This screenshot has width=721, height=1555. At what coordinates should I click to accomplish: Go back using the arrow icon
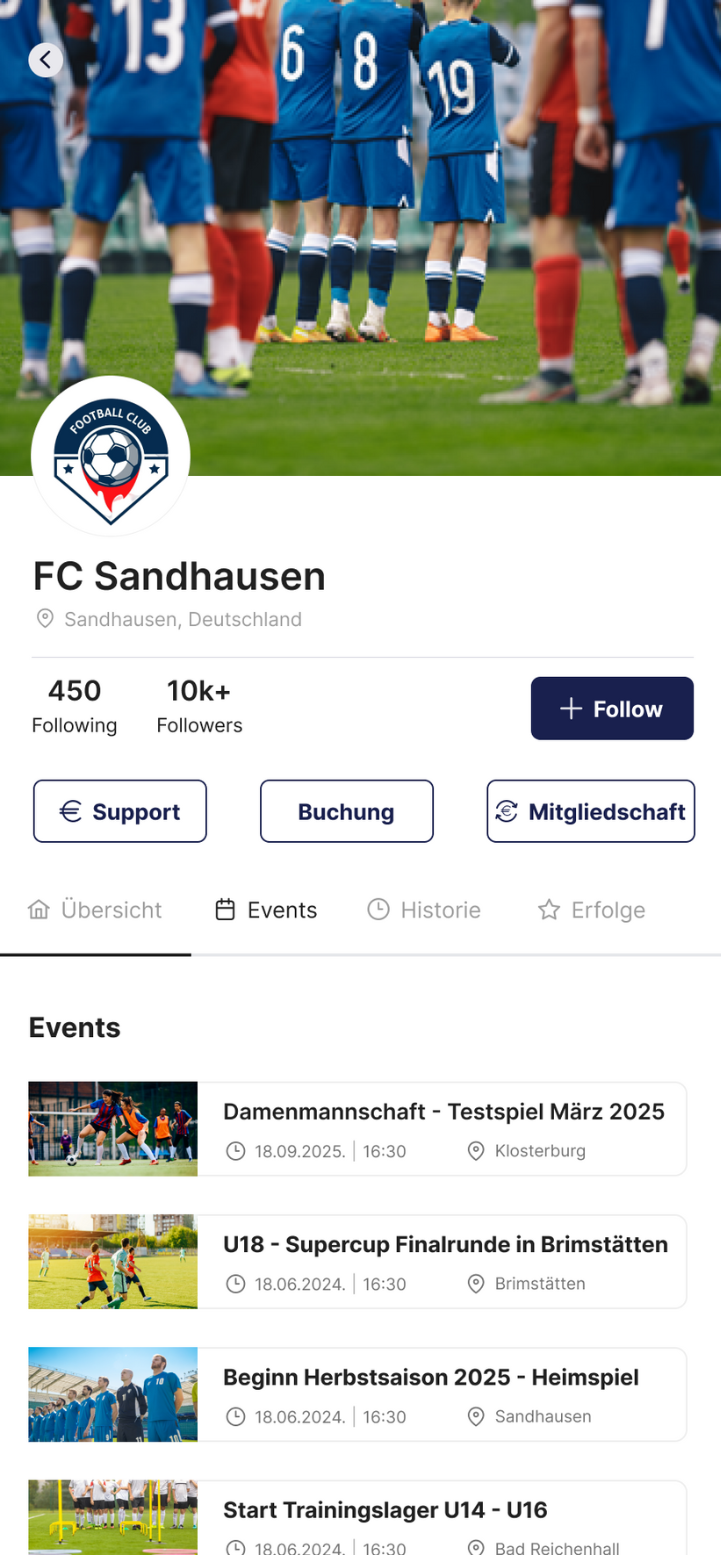pyautogui.click(x=45, y=60)
